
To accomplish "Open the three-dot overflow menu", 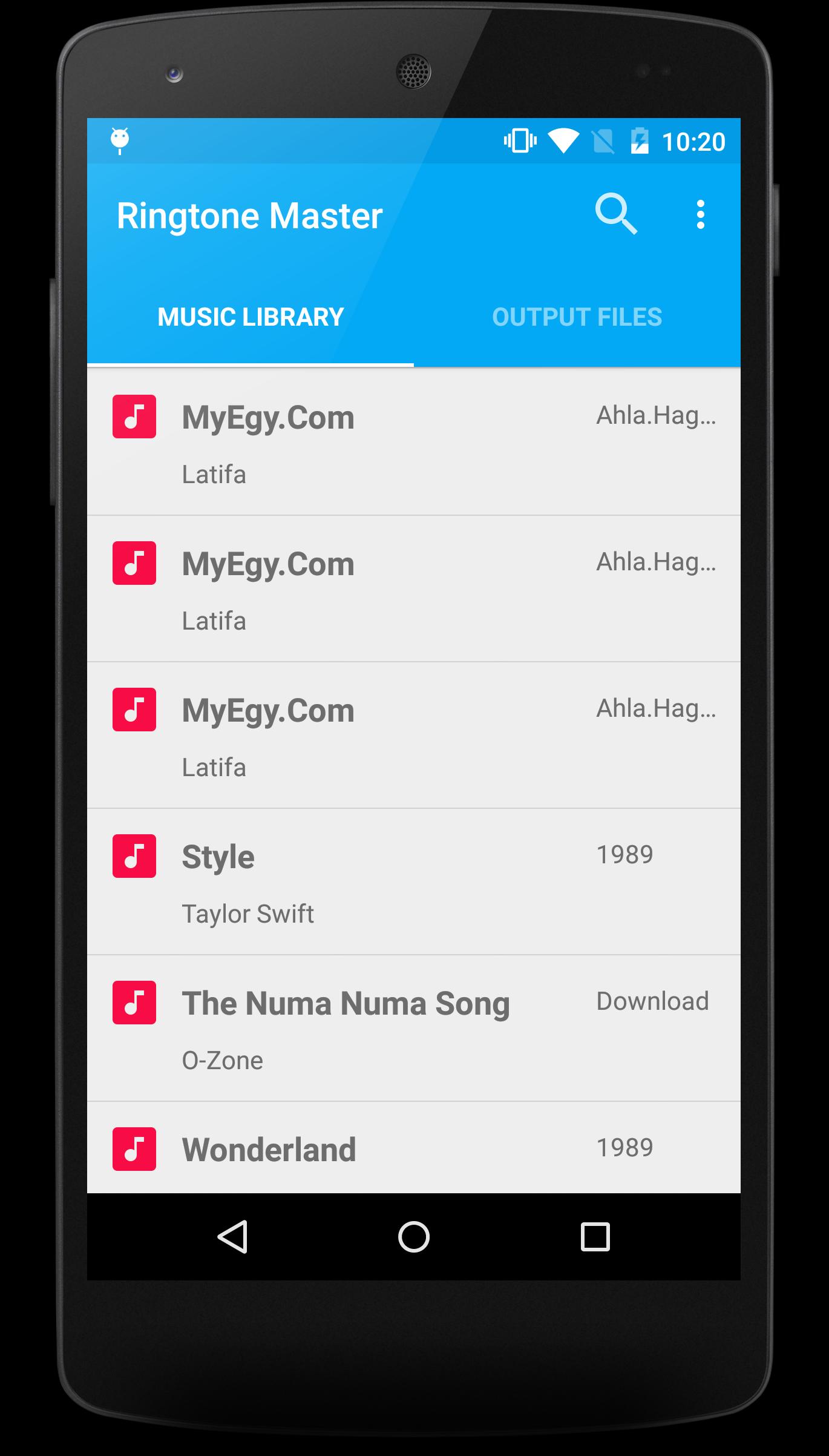I will click(700, 214).
